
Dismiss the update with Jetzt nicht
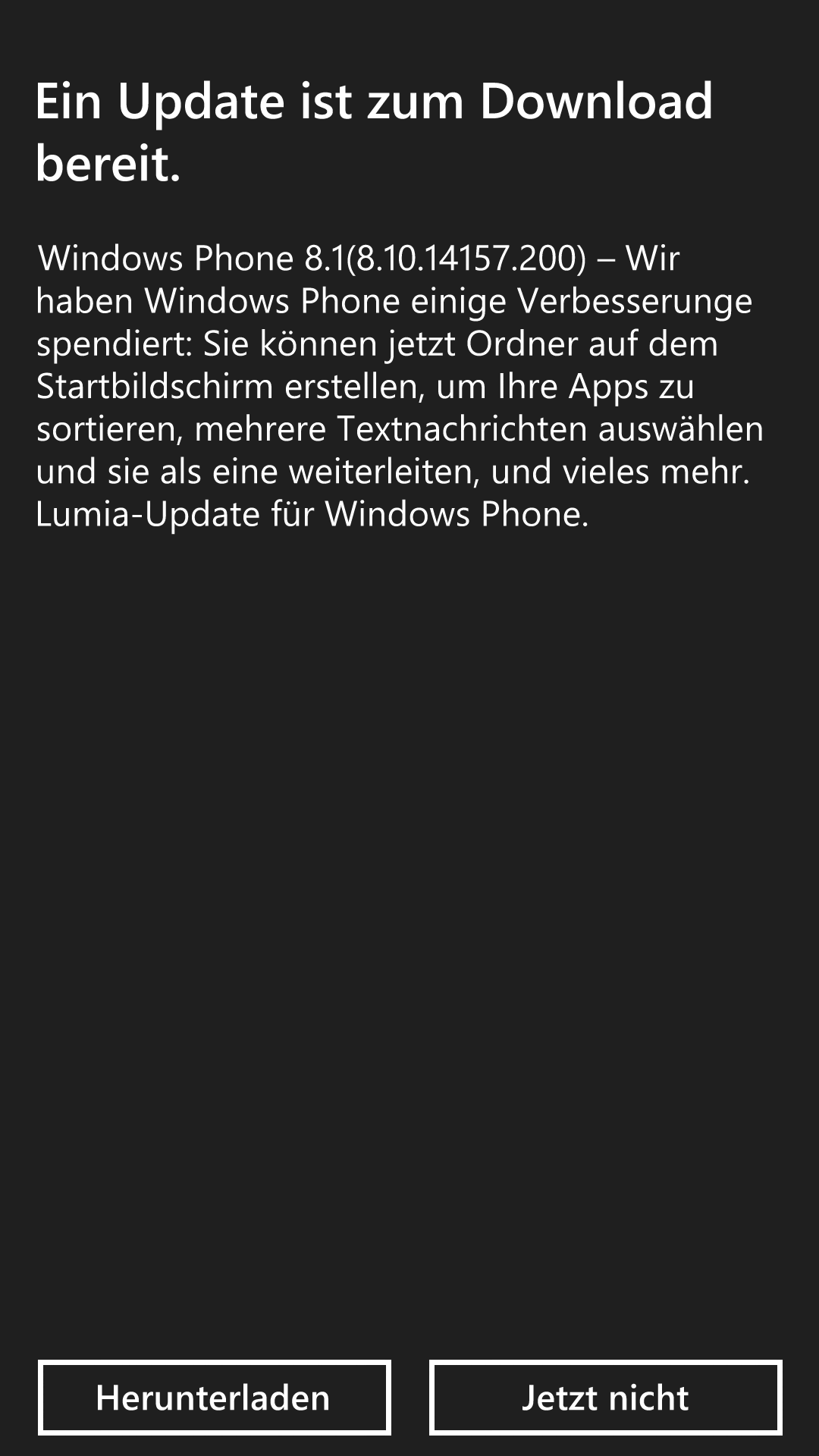605,1398
